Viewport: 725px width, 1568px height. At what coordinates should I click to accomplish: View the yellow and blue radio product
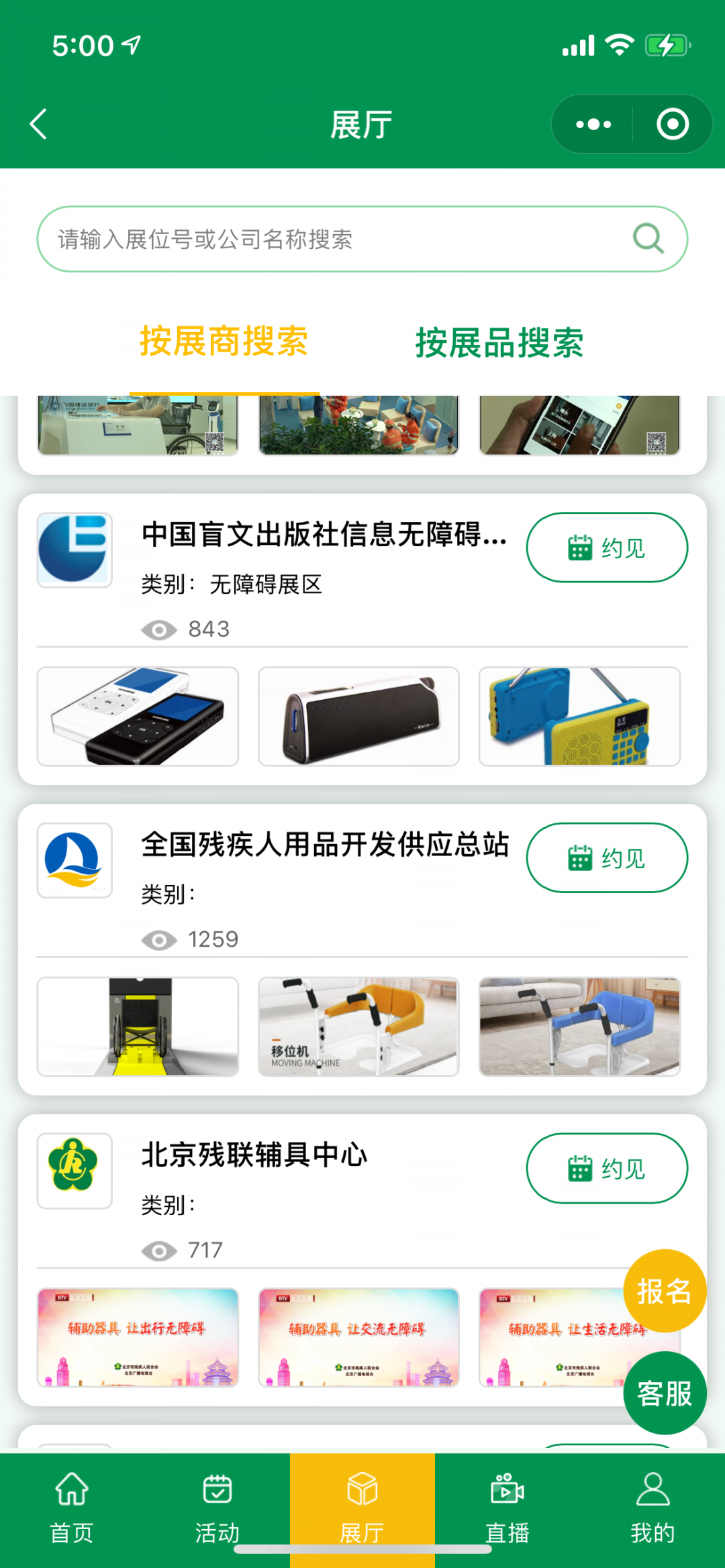[x=579, y=716]
